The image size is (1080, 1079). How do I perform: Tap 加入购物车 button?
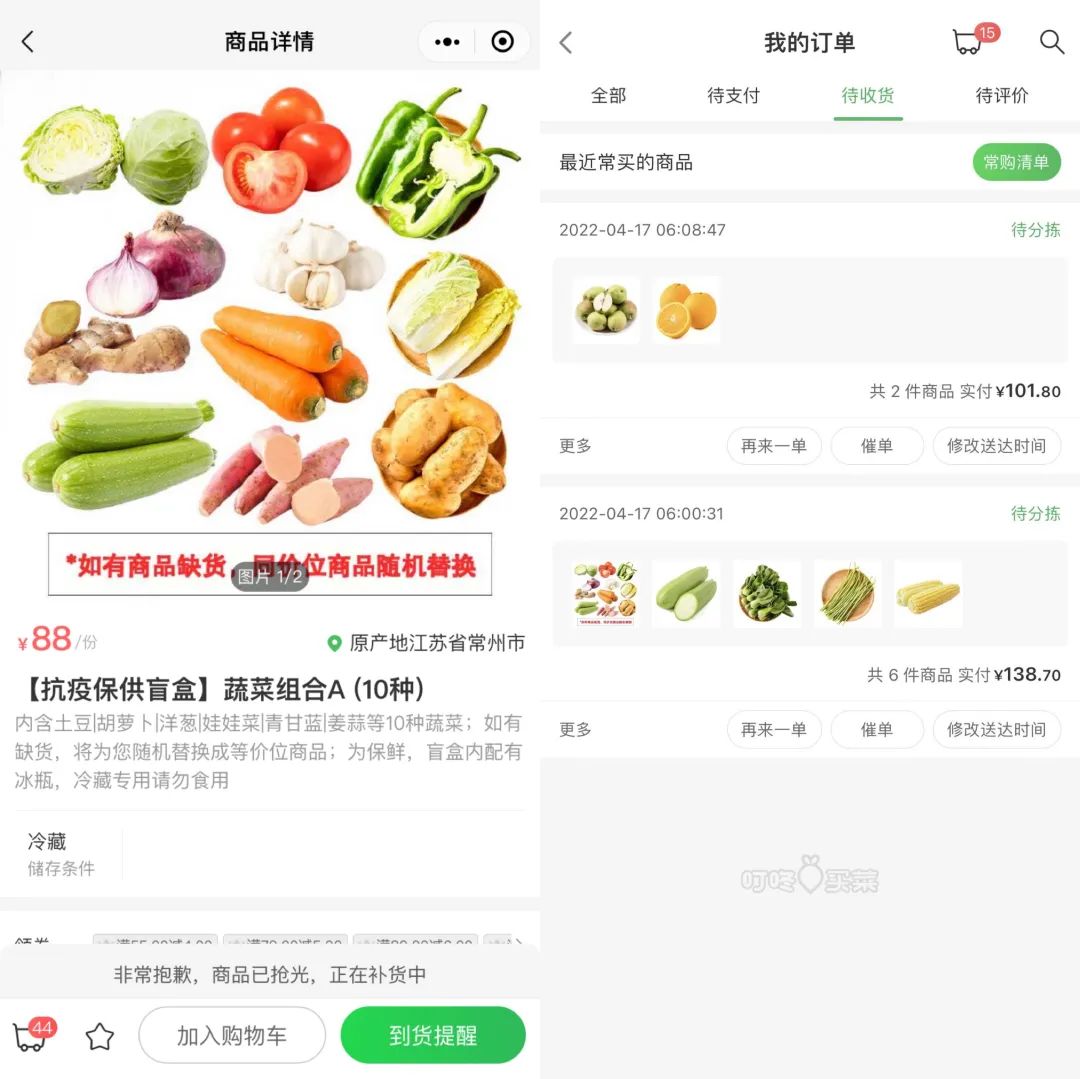pos(232,1035)
